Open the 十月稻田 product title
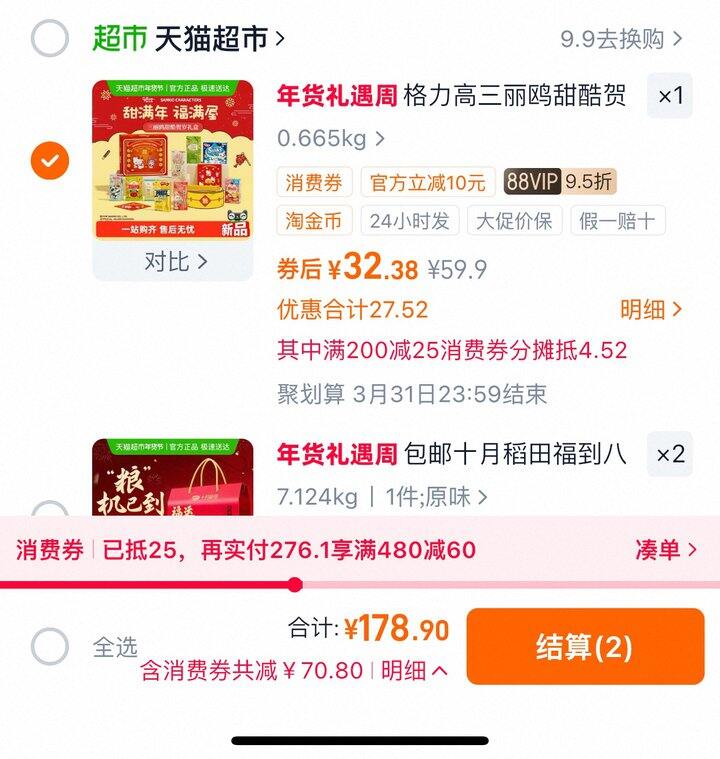This screenshot has width=720, height=759. point(515,454)
